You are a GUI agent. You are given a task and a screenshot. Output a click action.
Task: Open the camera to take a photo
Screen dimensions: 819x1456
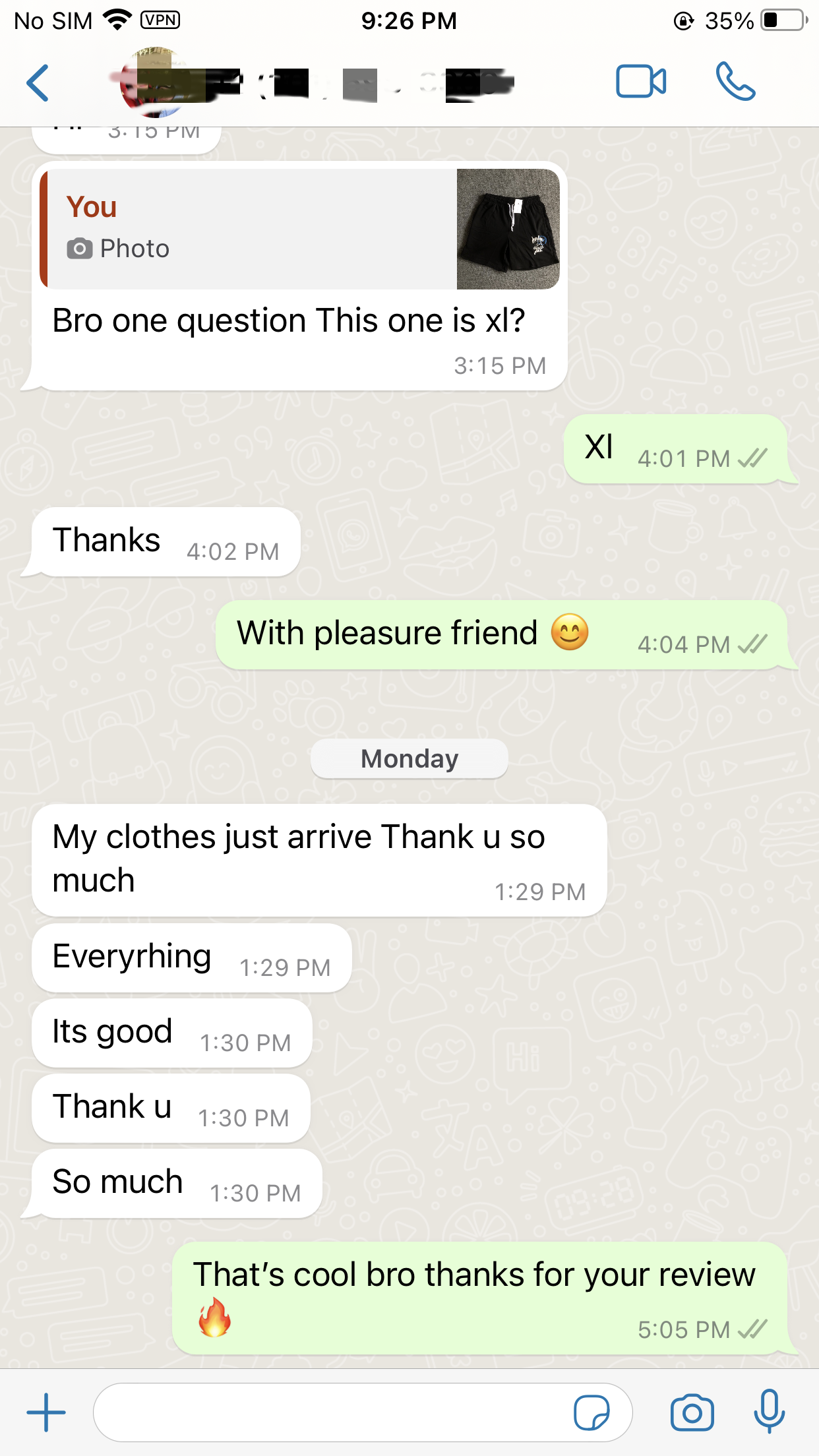click(692, 1412)
